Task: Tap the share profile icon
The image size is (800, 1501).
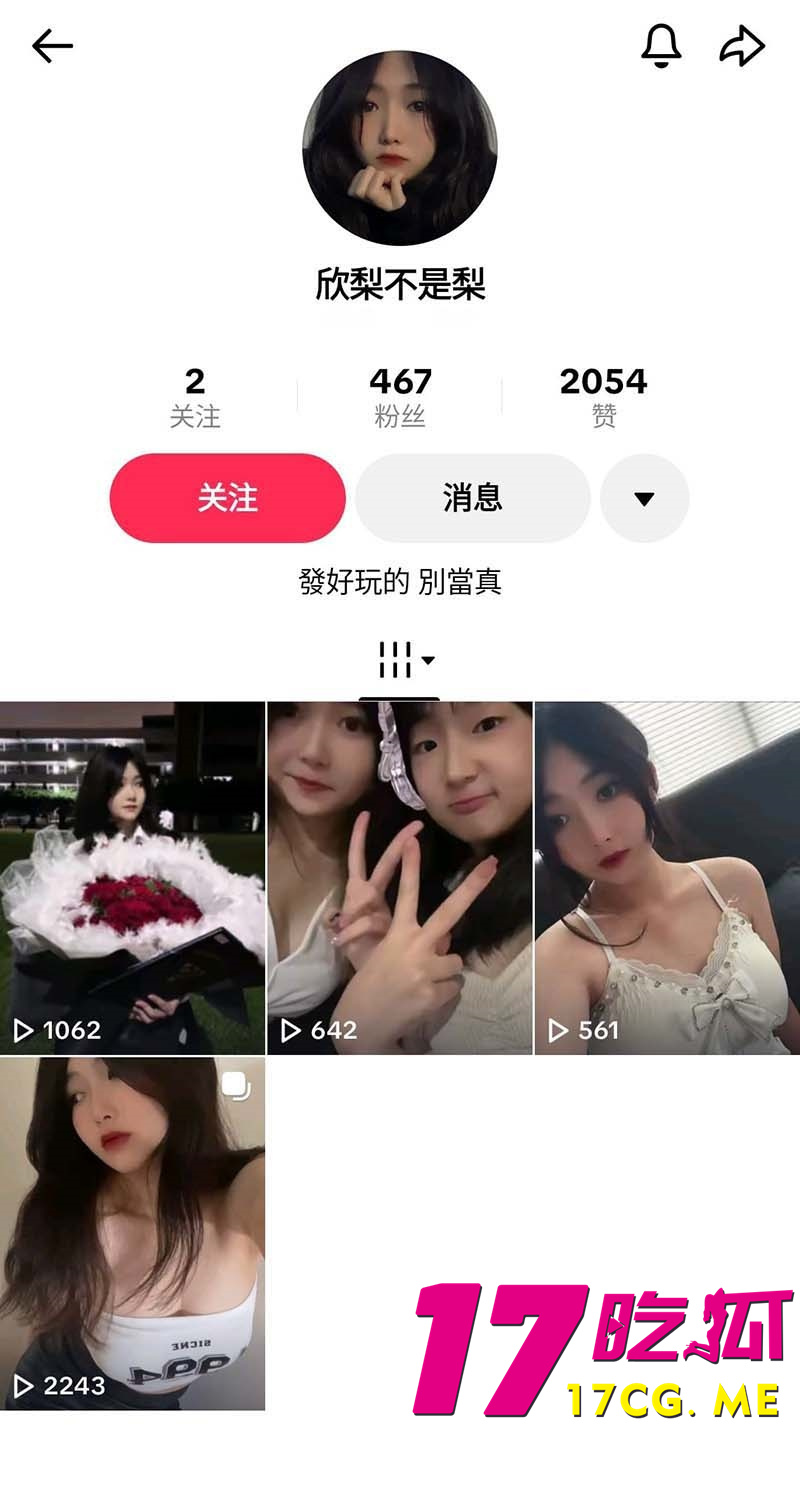Action: (x=741, y=42)
